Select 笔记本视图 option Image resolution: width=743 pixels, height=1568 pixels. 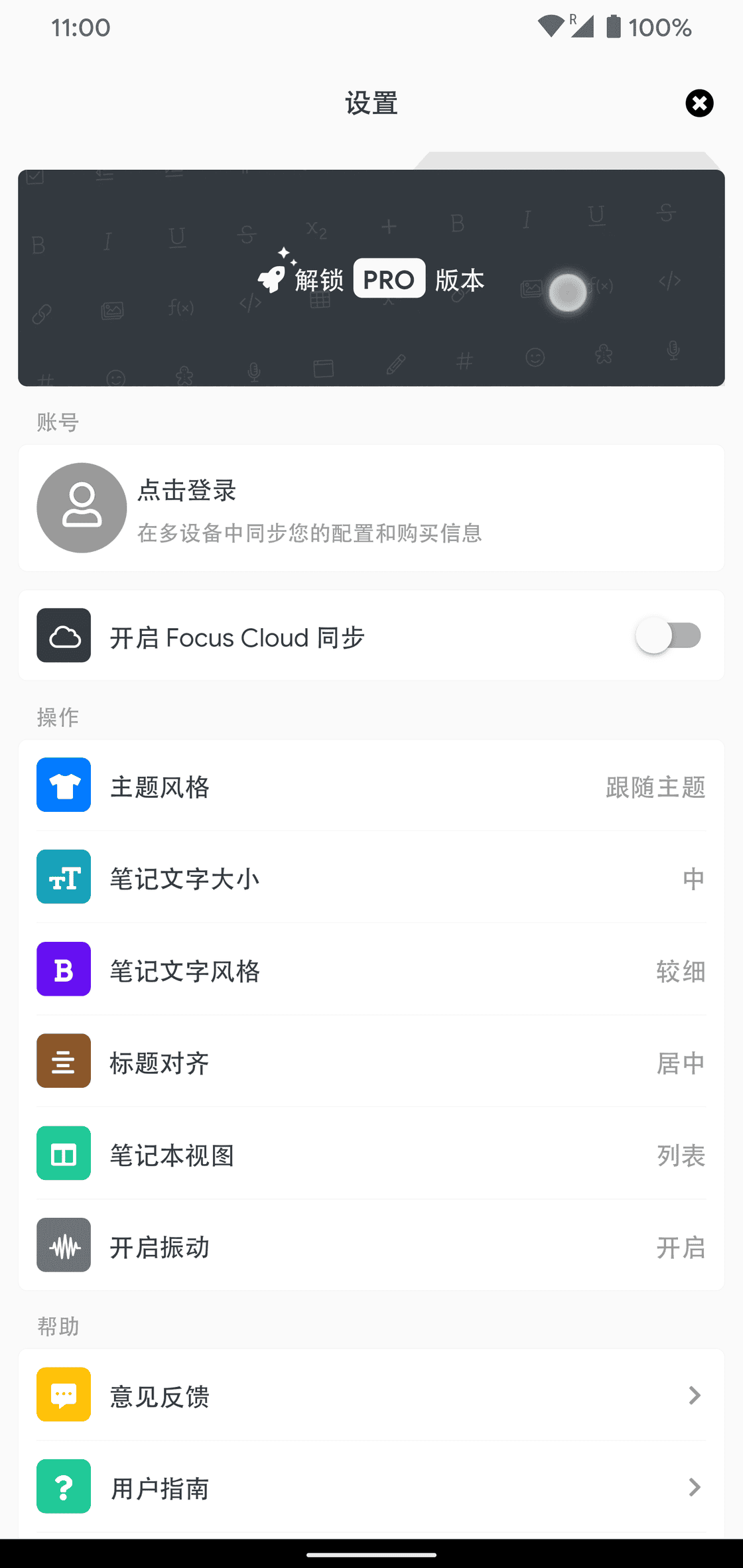[371, 1153]
